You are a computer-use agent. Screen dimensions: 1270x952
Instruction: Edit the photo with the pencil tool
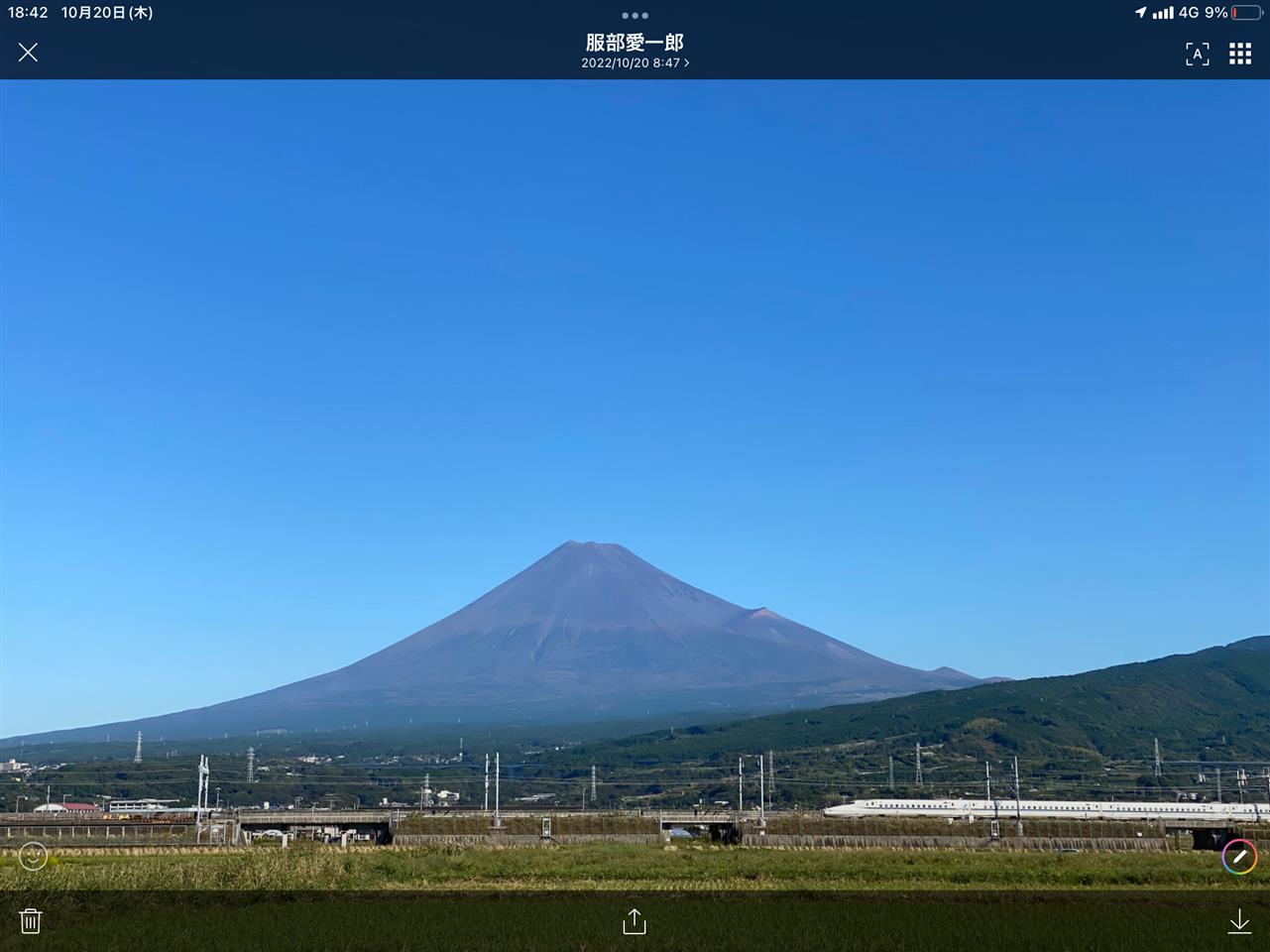tap(1239, 857)
